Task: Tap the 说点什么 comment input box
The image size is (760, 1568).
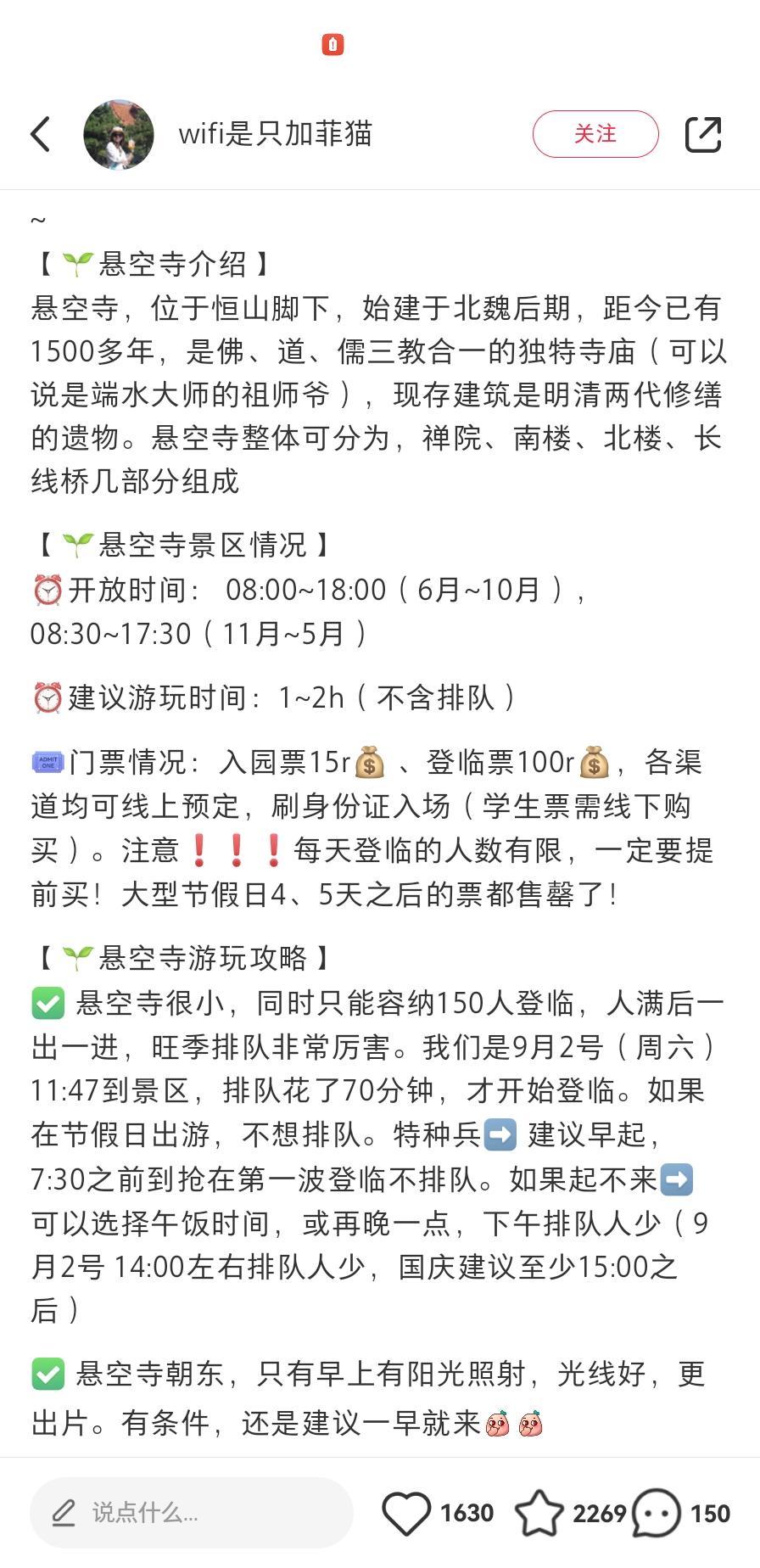Action: (192, 1512)
